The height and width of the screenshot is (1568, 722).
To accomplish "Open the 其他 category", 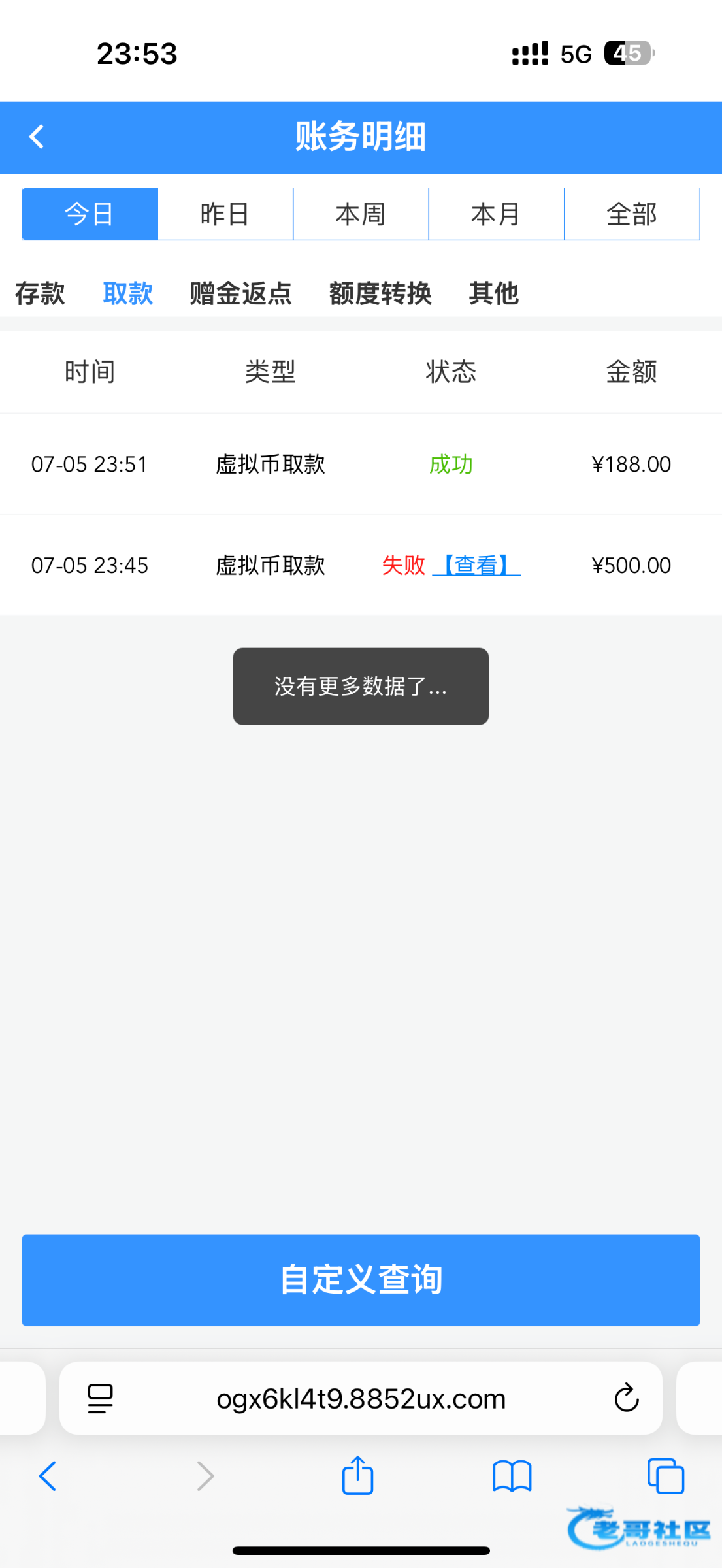I will pyautogui.click(x=493, y=293).
